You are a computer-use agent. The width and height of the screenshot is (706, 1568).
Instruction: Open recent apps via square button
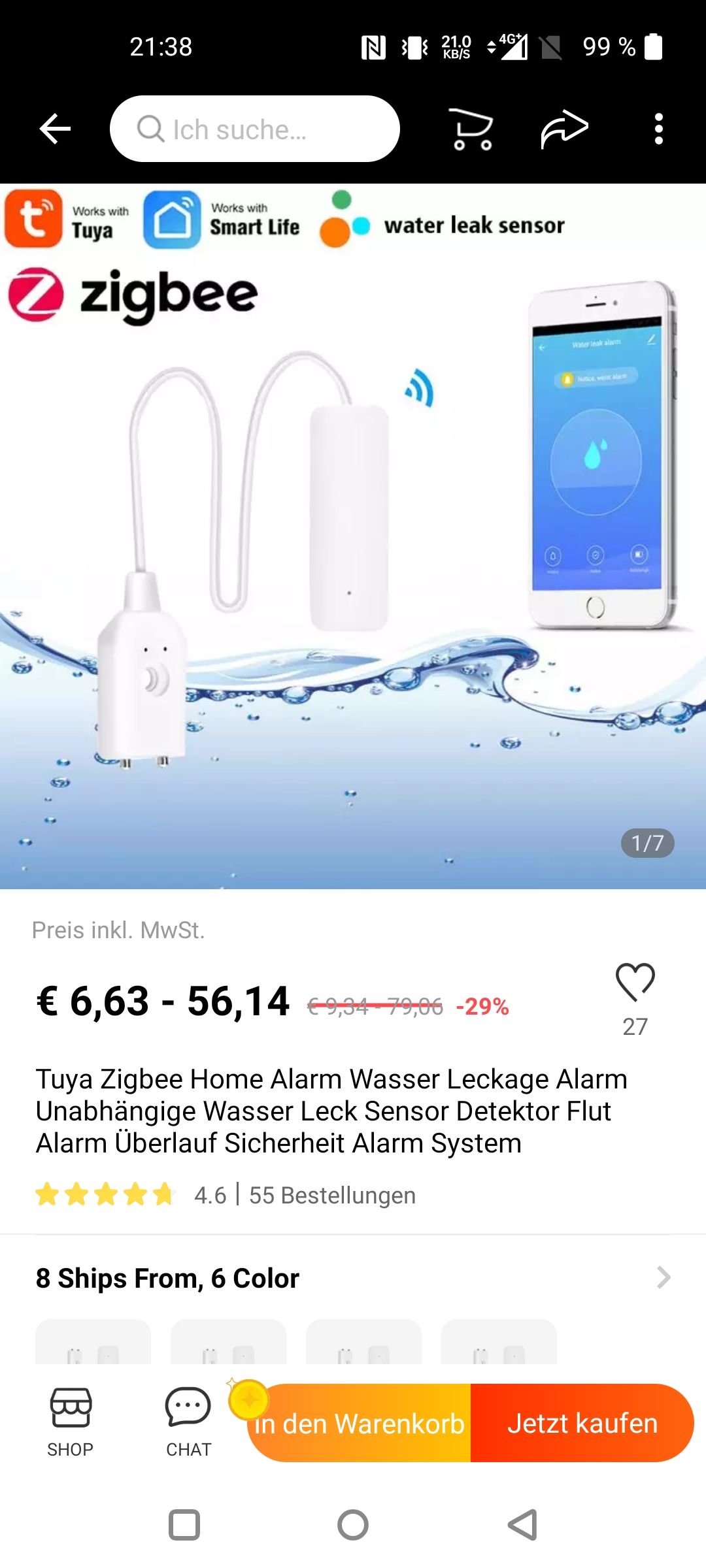pyautogui.click(x=184, y=1526)
